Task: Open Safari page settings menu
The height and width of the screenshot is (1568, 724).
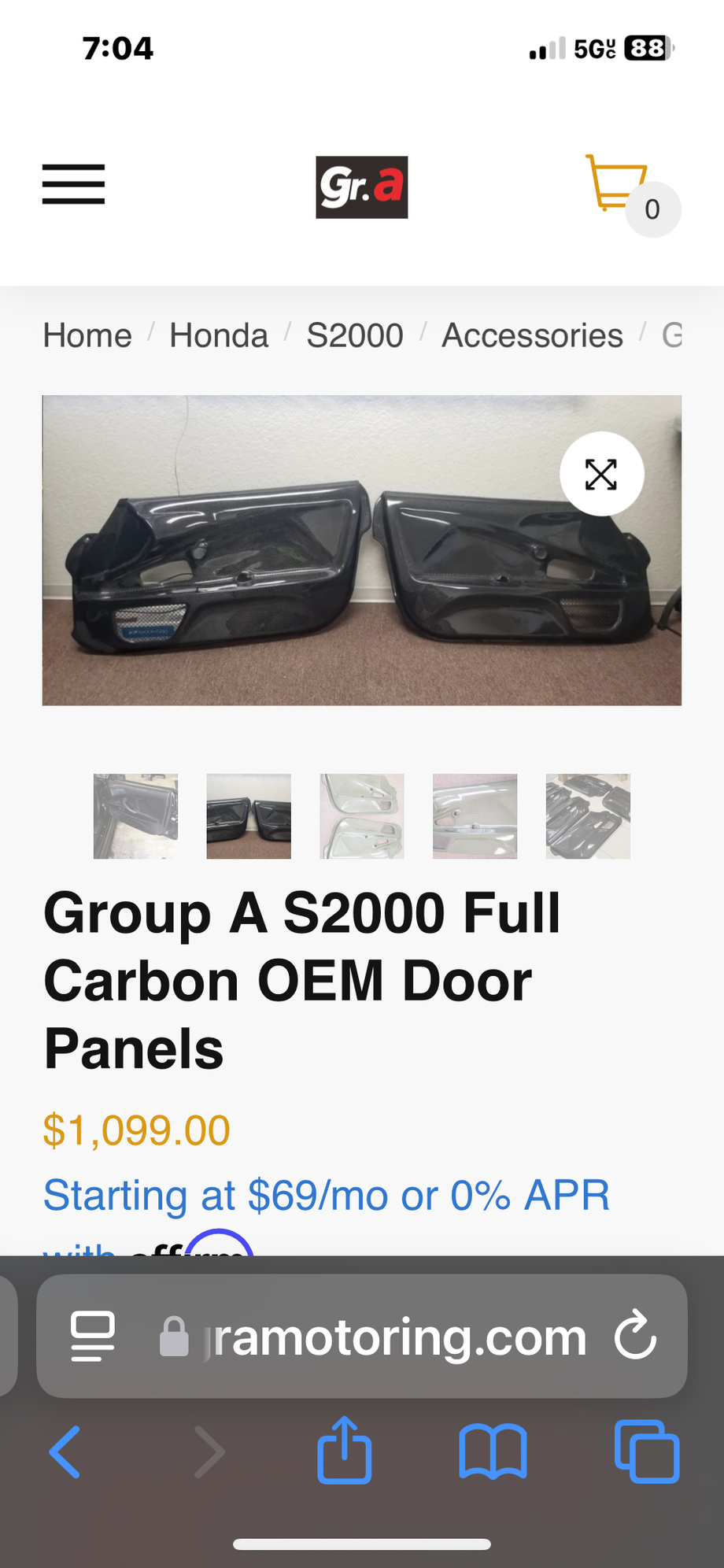Action: click(x=93, y=1337)
